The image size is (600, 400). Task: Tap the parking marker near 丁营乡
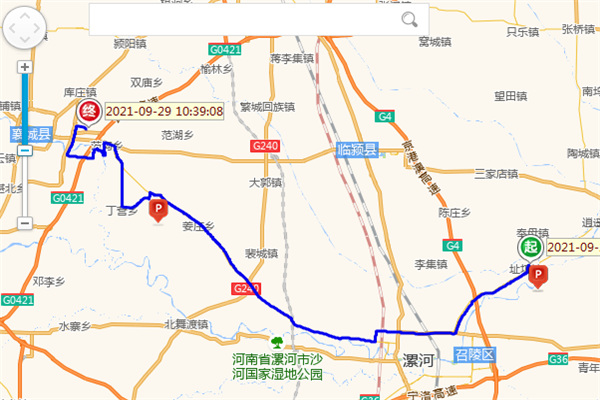click(157, 210)
